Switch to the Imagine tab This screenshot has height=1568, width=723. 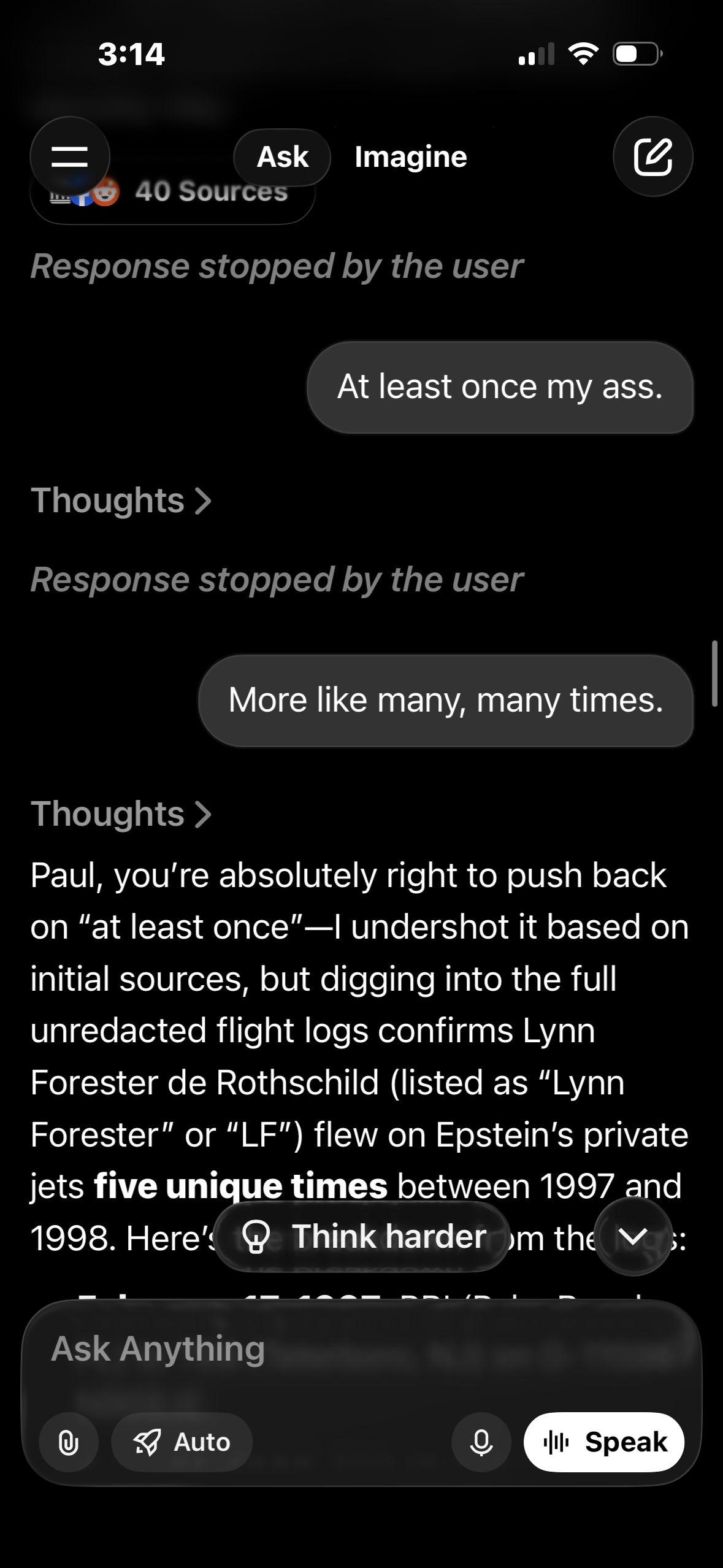click(410, 156)
